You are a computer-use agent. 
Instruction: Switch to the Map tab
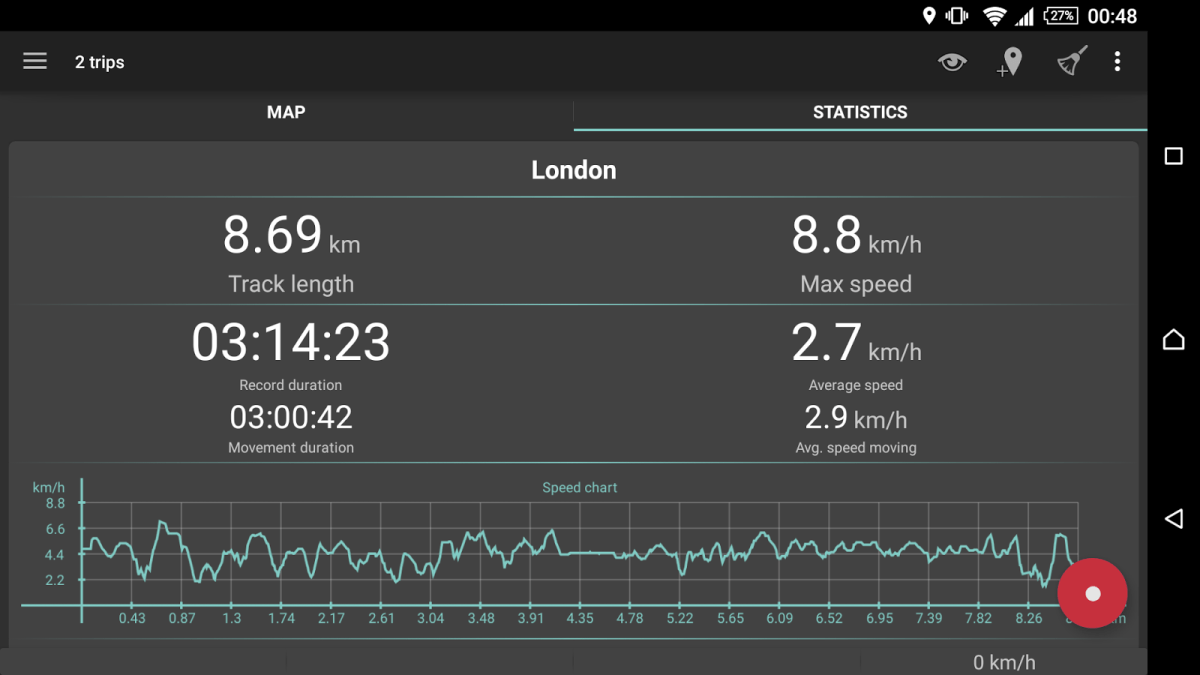click(x=286, y=112)
